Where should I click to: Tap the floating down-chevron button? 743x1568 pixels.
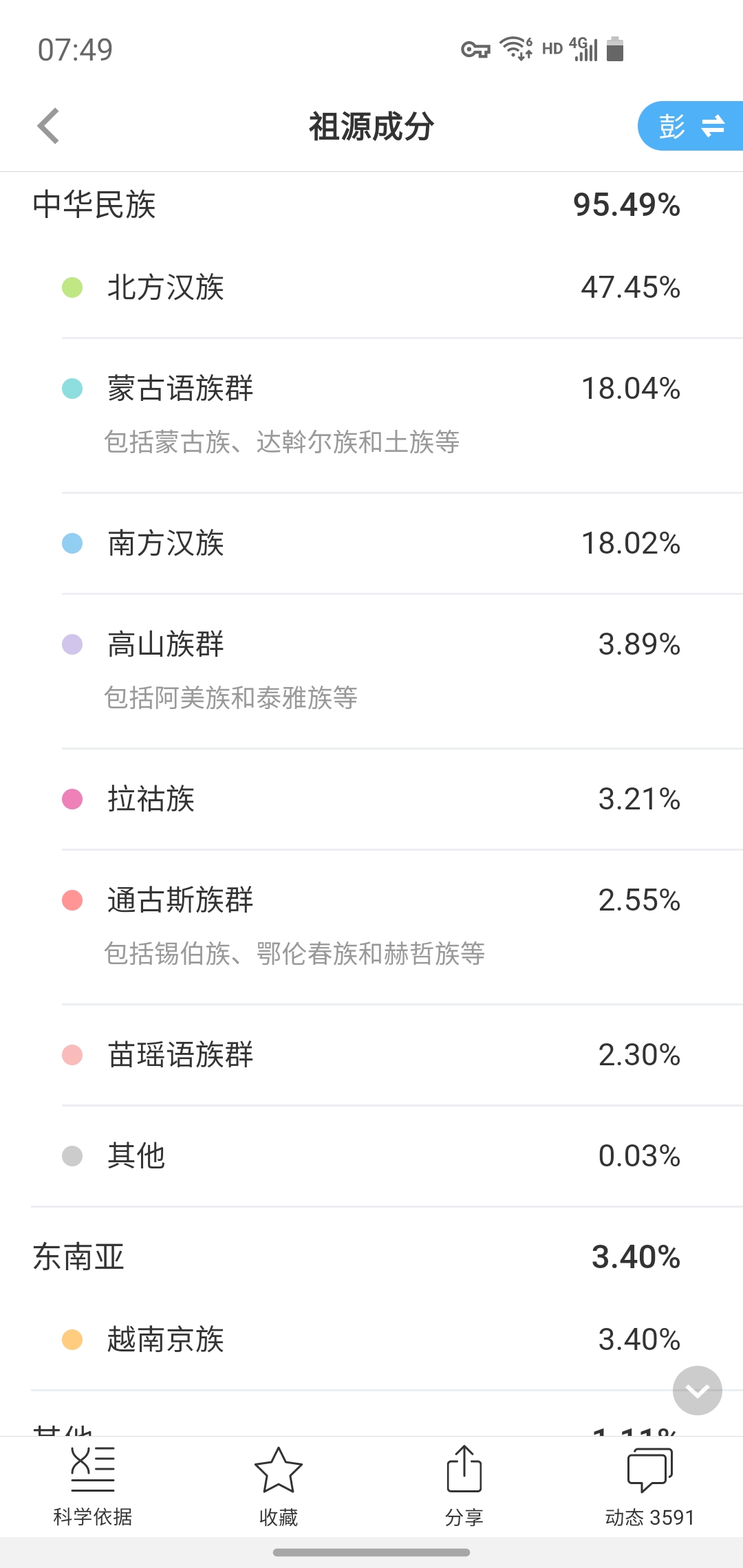(x=698, y=1390)
